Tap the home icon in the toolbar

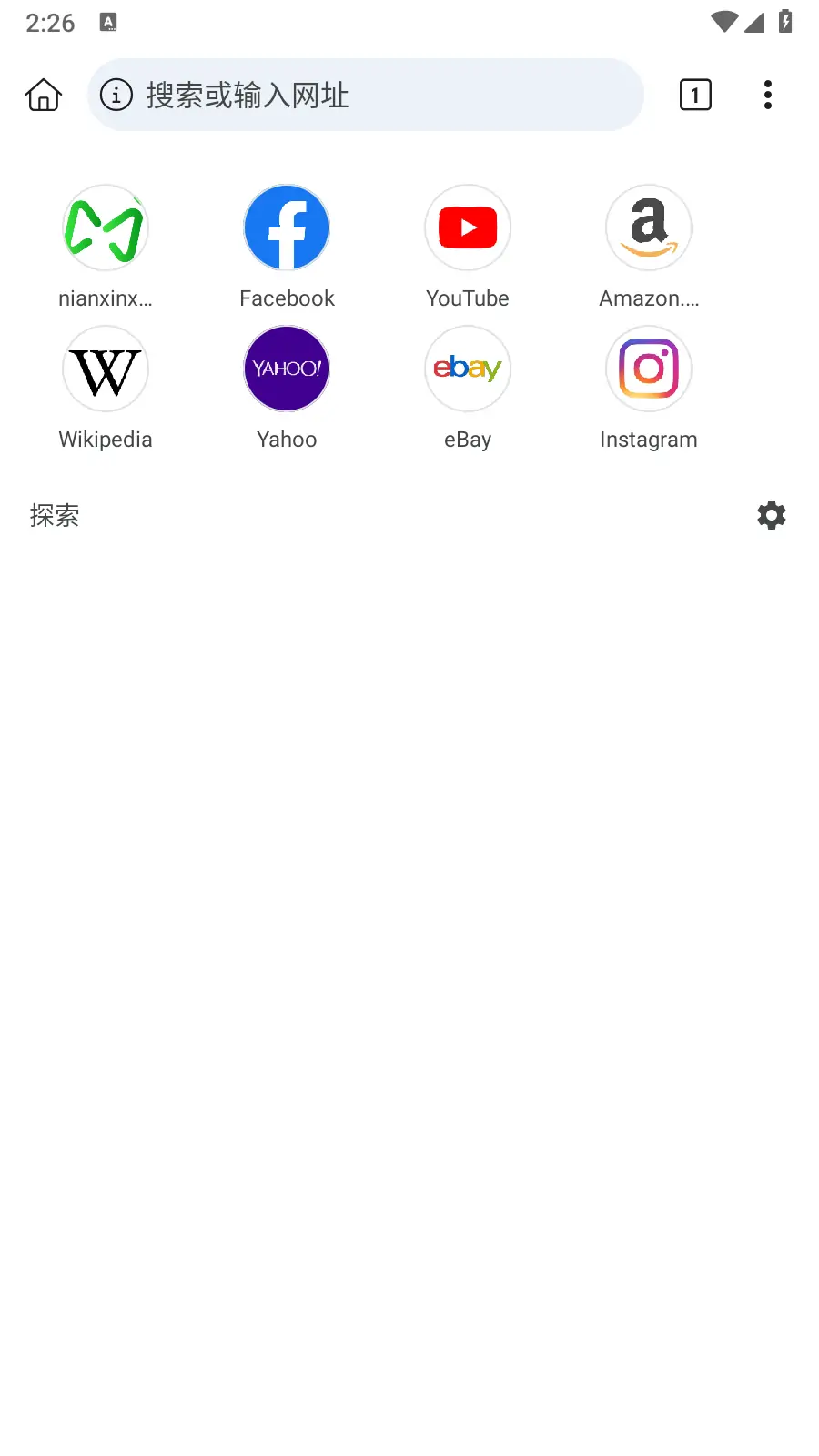(x=43, y=94)
